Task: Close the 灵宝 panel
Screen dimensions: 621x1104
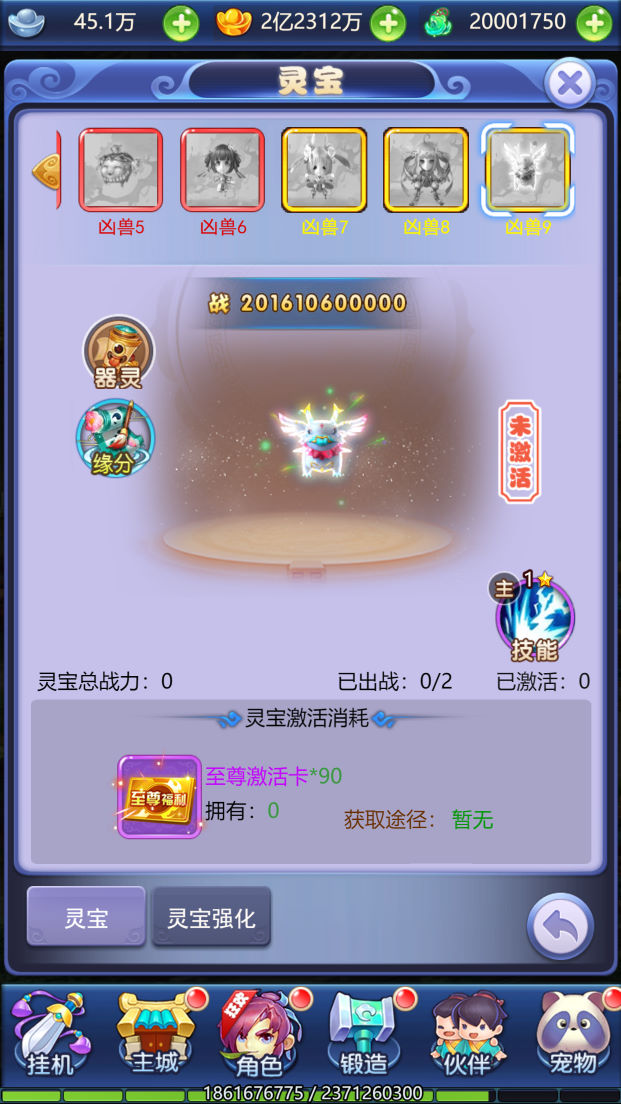Action: coord(570,83)
